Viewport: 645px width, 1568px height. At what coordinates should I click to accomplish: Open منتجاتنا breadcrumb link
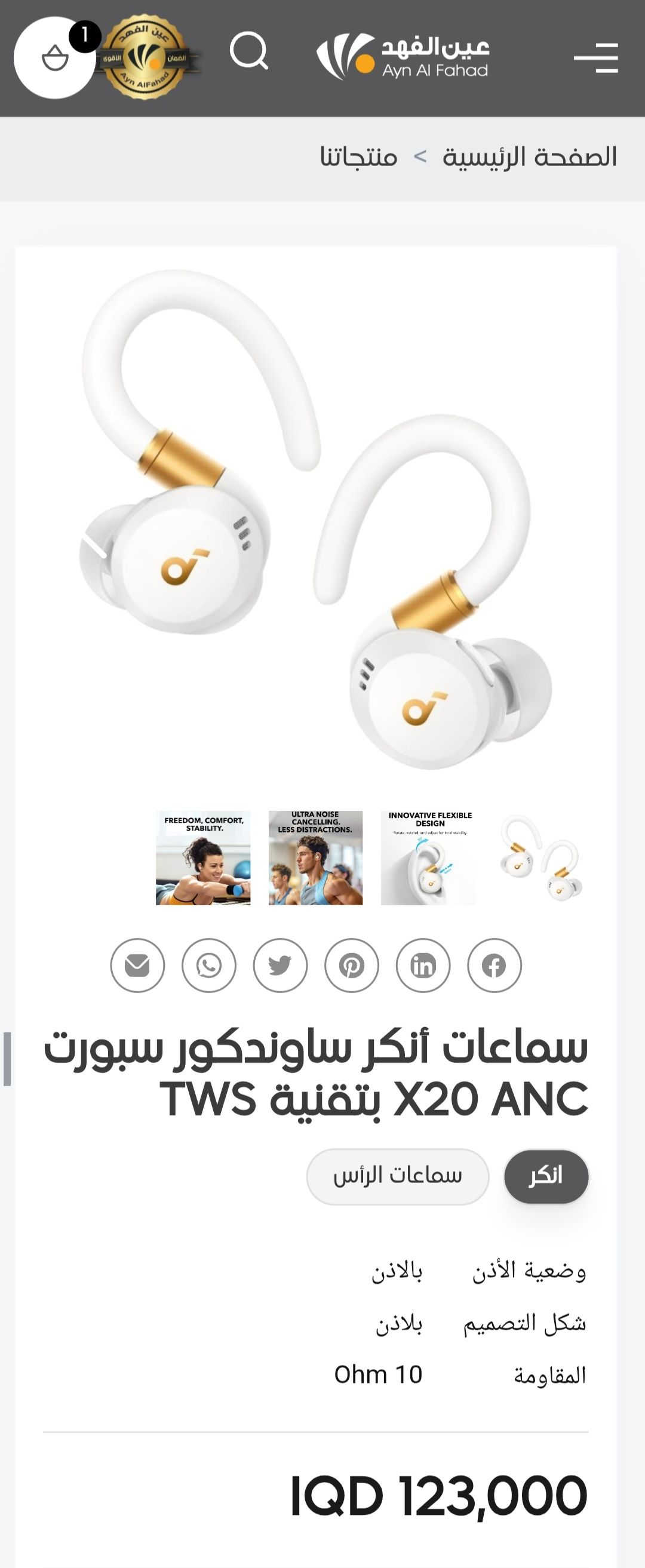(359, 157)
